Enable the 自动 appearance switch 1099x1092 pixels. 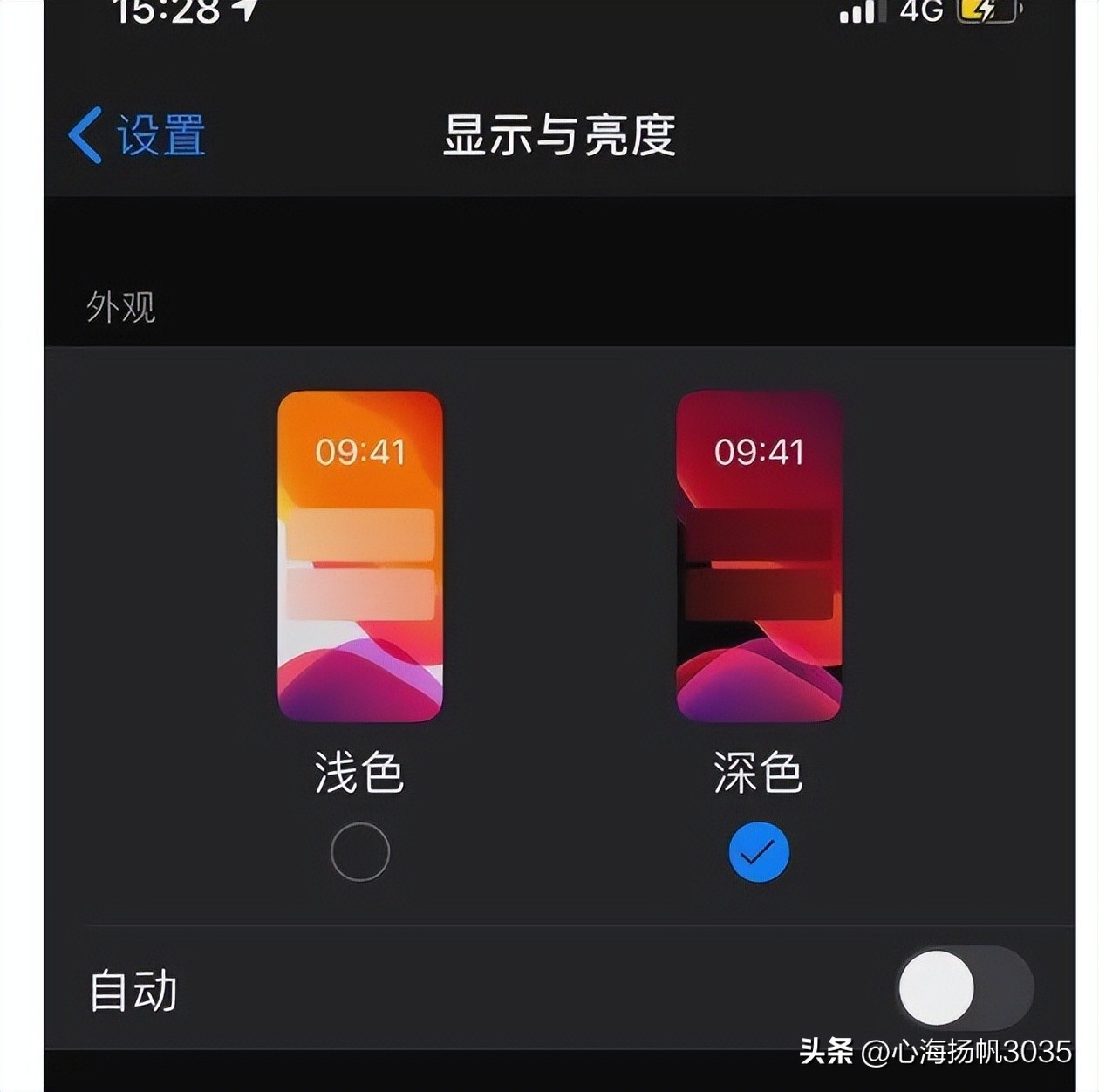(x=965, y=988)
